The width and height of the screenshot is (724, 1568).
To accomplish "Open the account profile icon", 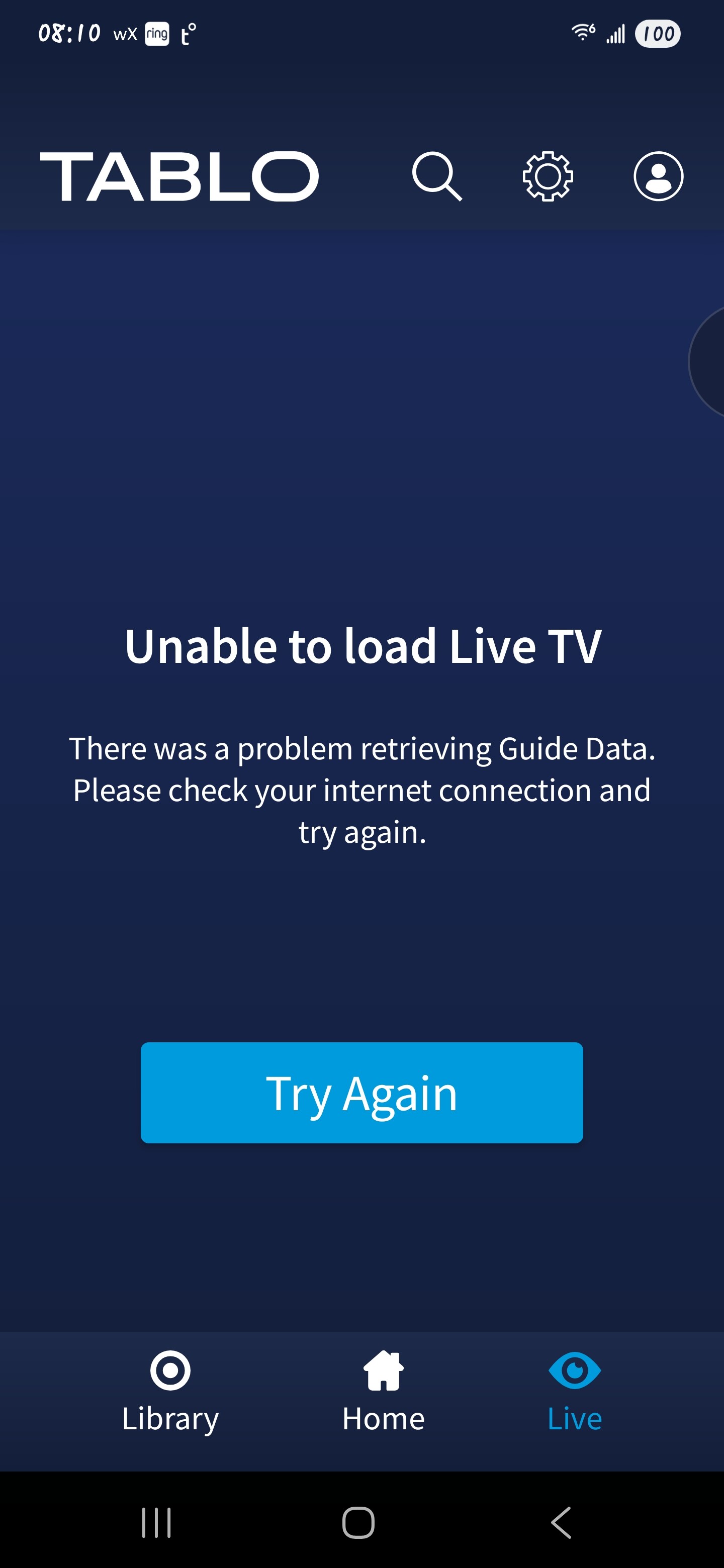I will 658,176.
